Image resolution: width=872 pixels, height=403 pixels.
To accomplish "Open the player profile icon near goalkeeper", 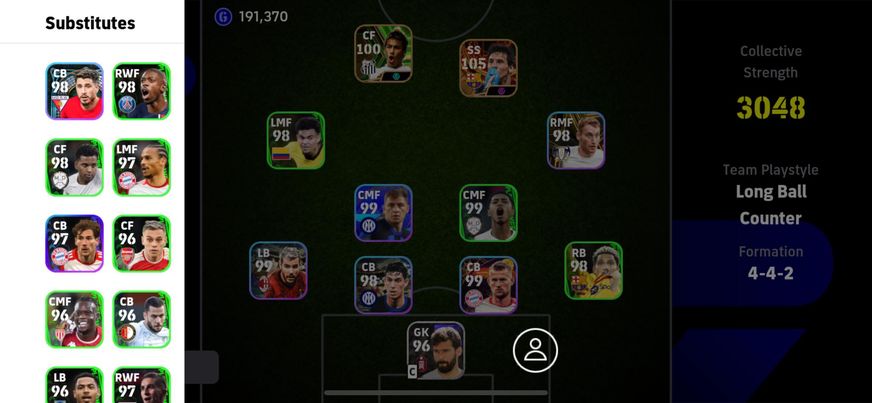I will click(535, 350).
